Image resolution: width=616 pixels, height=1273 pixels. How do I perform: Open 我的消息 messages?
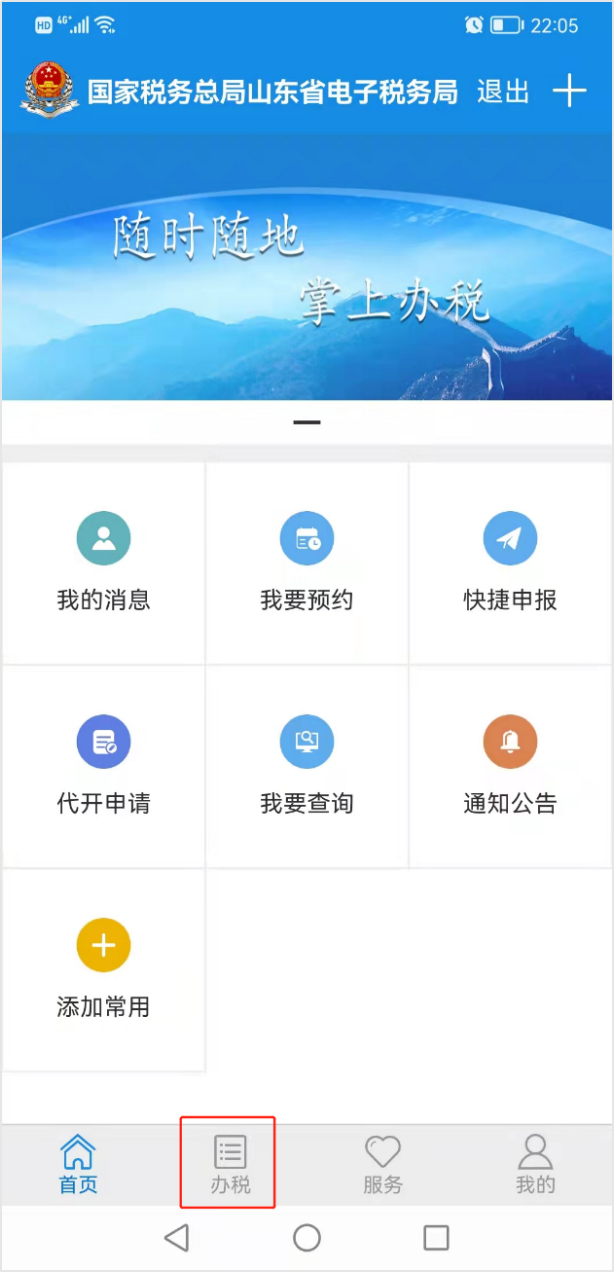click(x=104, y=562)
